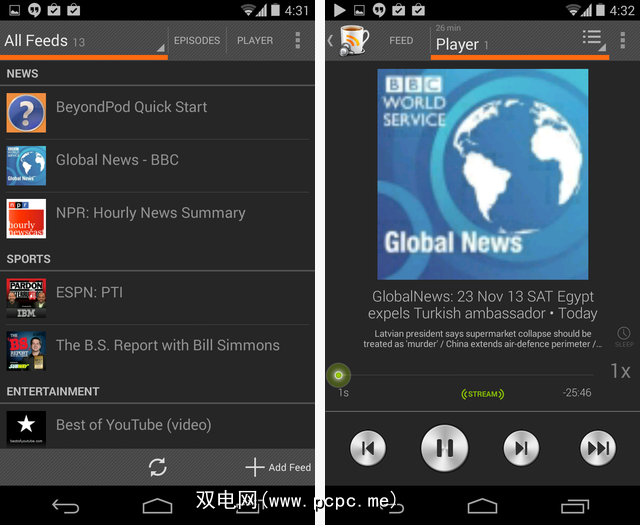Refresh all feeds
Screen dimensions: 640x525
tap(157, 466)
